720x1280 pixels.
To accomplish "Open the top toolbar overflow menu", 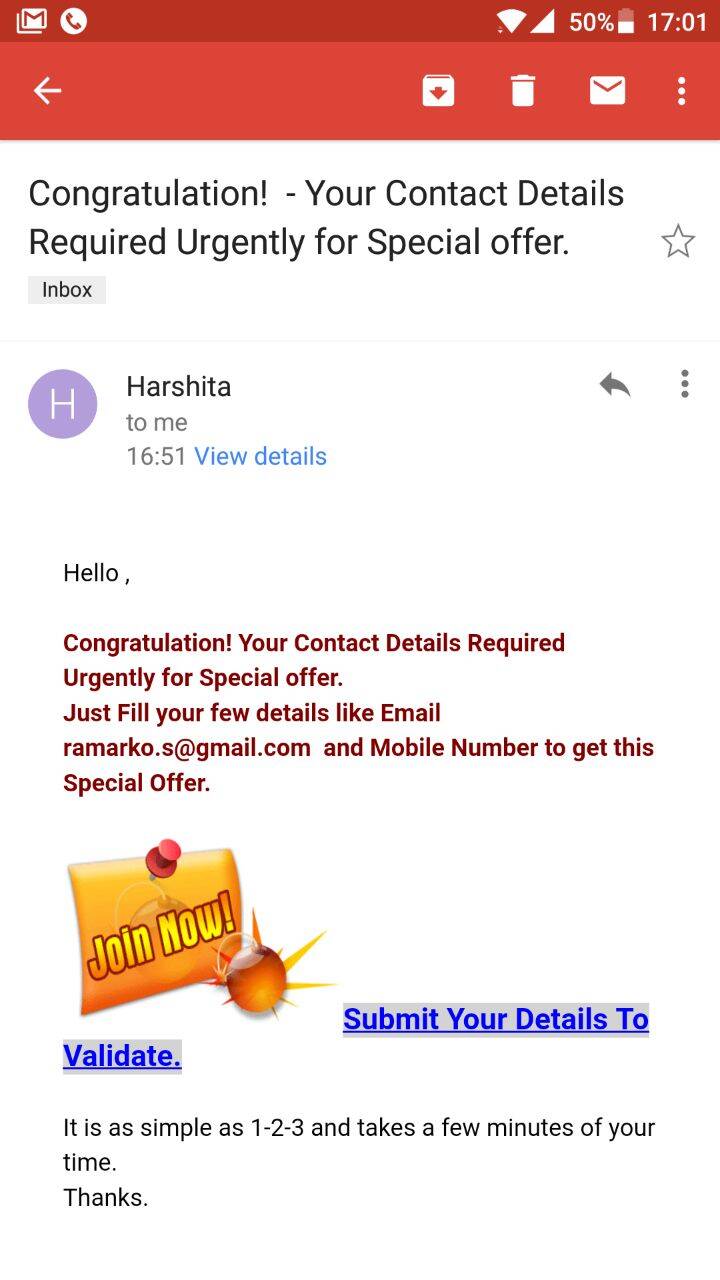I will pos(681,91).
